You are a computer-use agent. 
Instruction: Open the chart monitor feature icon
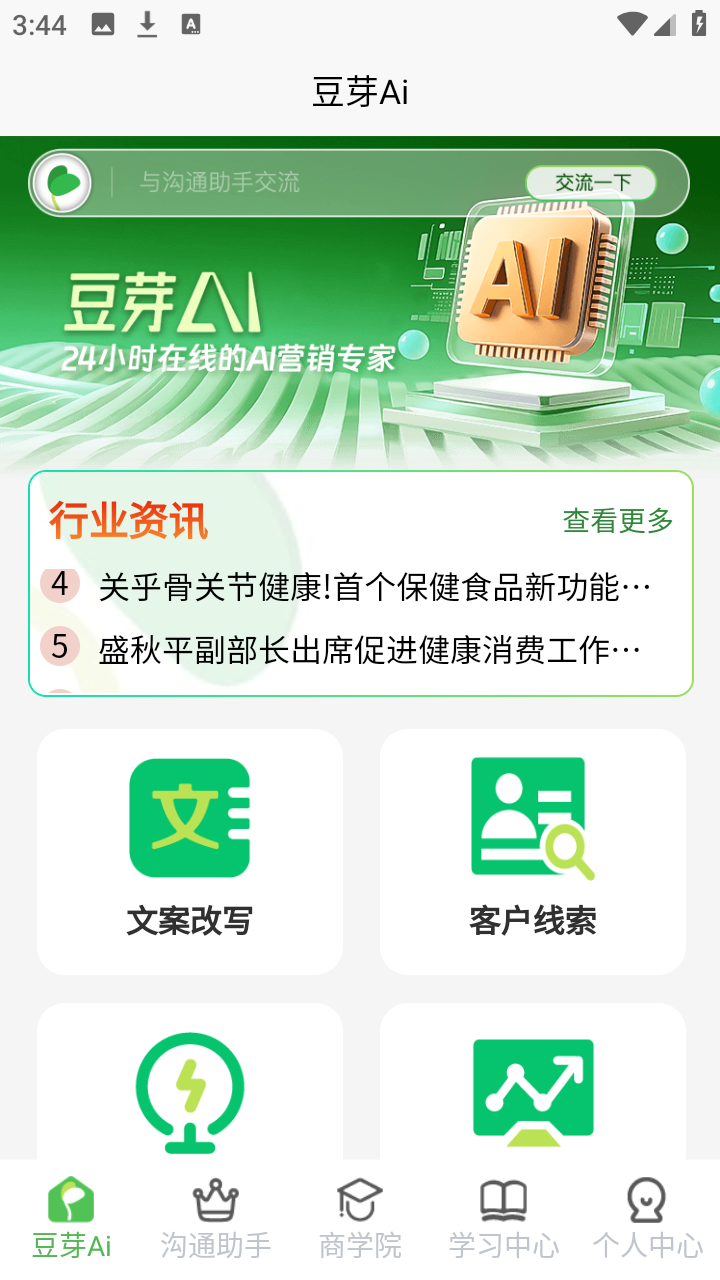pos(533,1092)
